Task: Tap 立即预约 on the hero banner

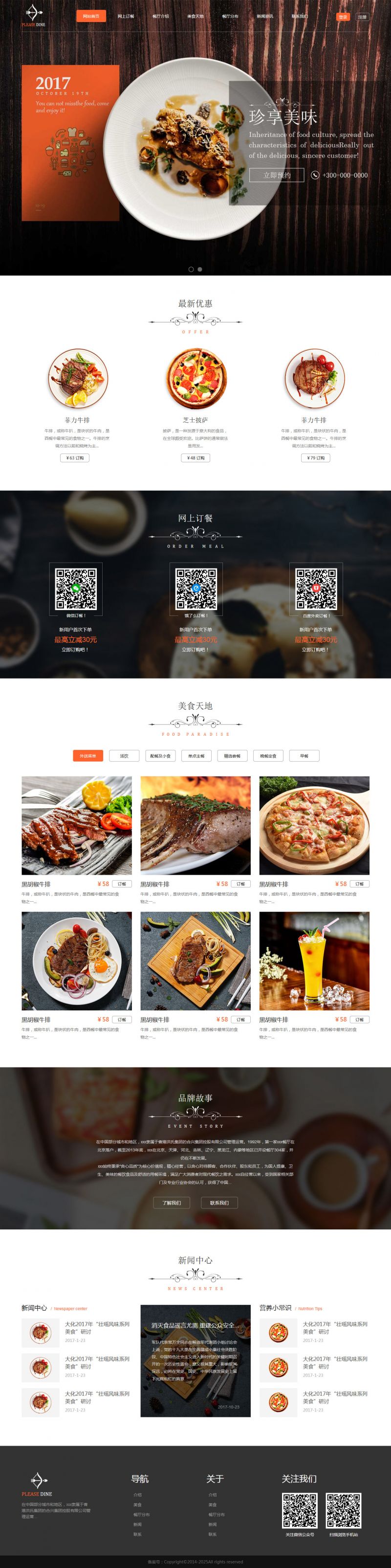Action: [x=277, y=175]
